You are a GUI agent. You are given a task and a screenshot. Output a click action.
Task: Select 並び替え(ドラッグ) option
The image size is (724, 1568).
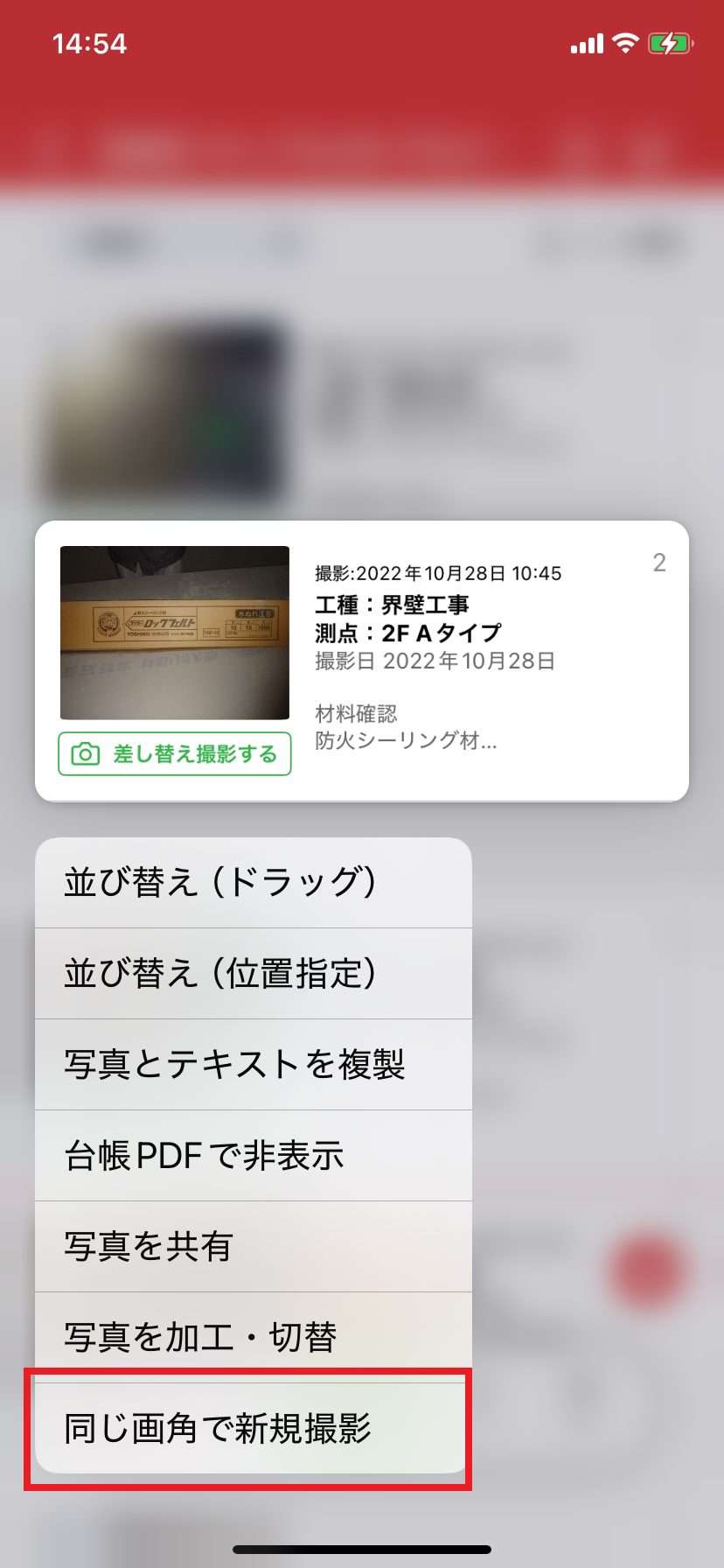coord(253,883)
